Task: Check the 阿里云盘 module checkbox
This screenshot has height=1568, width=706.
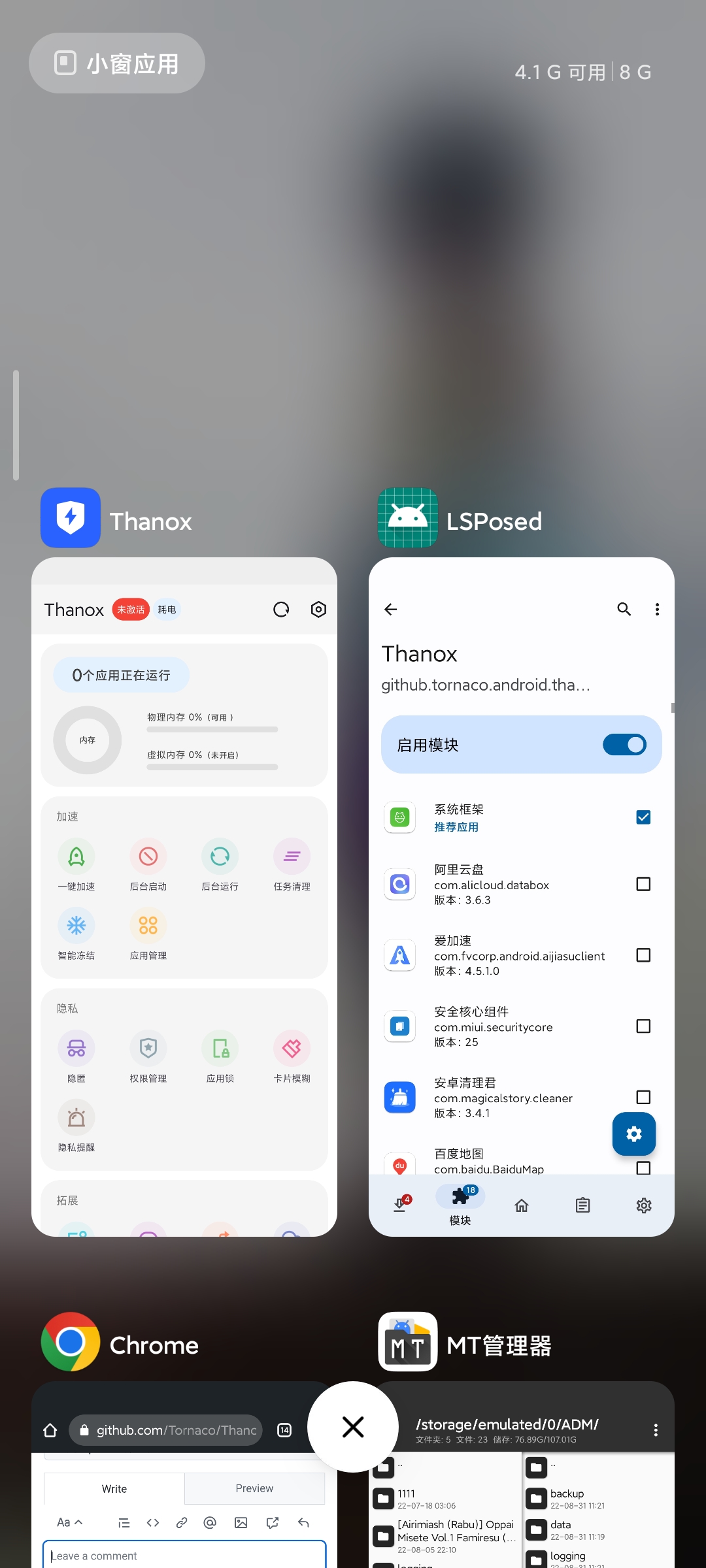Action: 643,884
